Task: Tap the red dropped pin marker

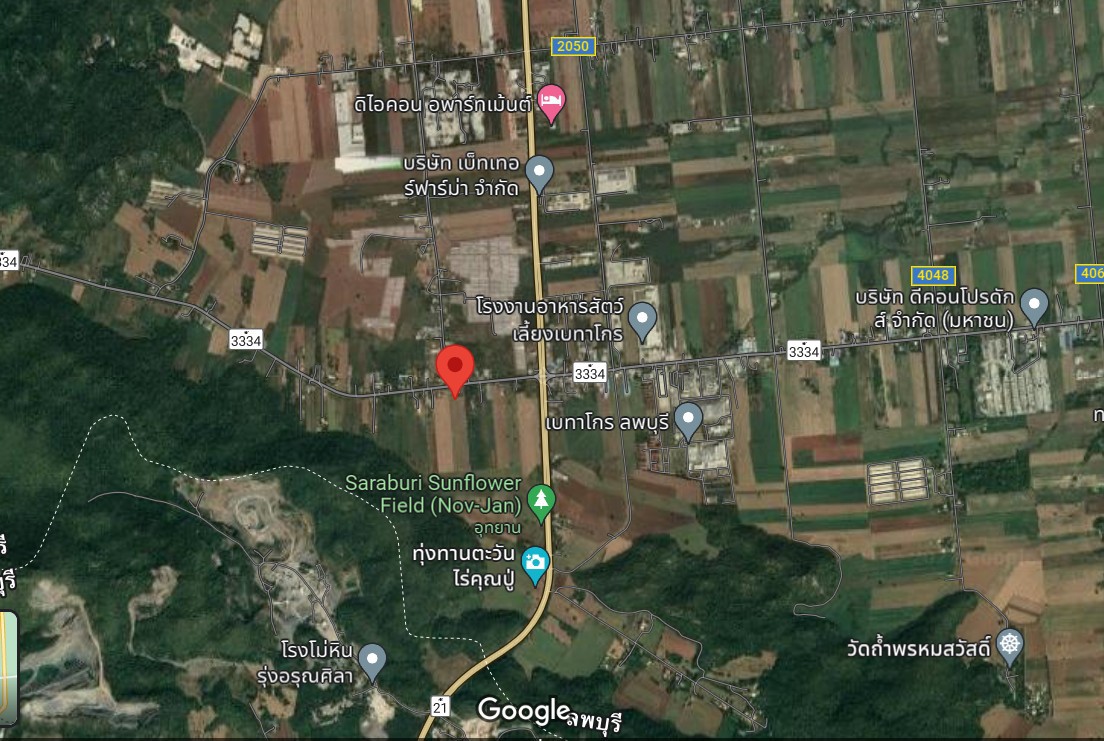Action: (x=455, y=367)
